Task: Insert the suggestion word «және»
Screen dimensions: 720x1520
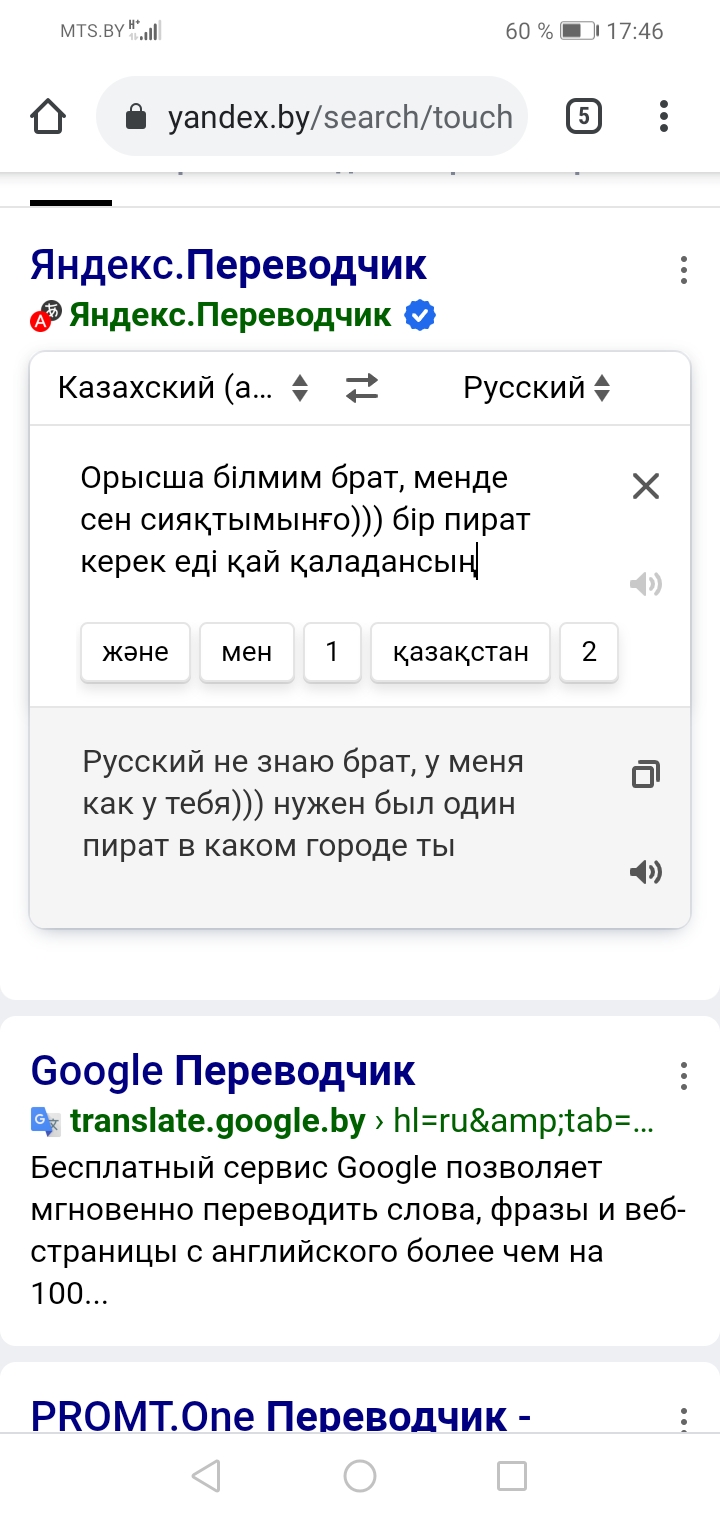Action: [135, 652]
